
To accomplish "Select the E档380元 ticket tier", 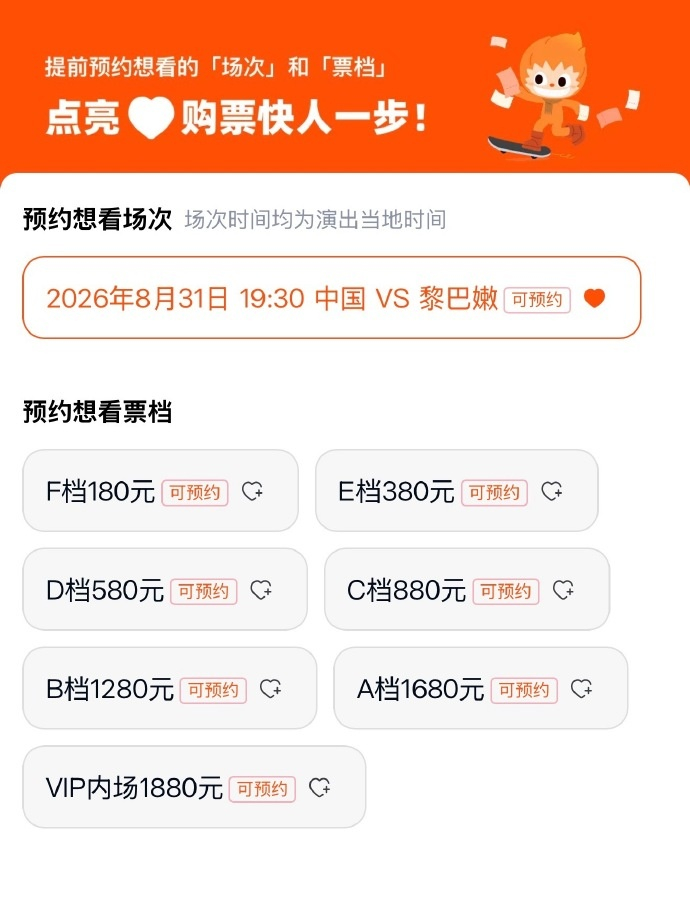I will click(x=457, y=491).
